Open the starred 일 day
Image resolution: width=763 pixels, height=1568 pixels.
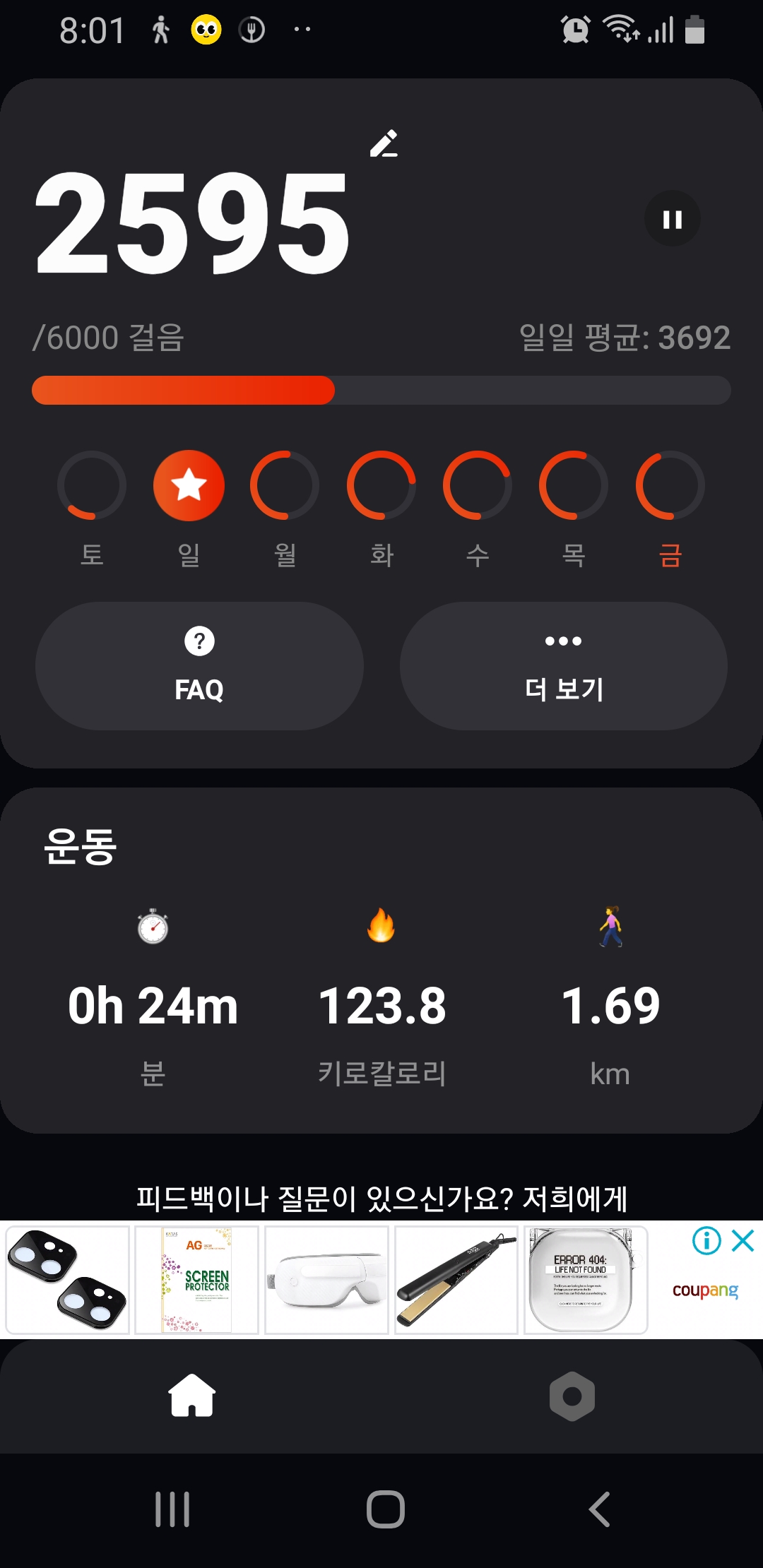[189, 485]
